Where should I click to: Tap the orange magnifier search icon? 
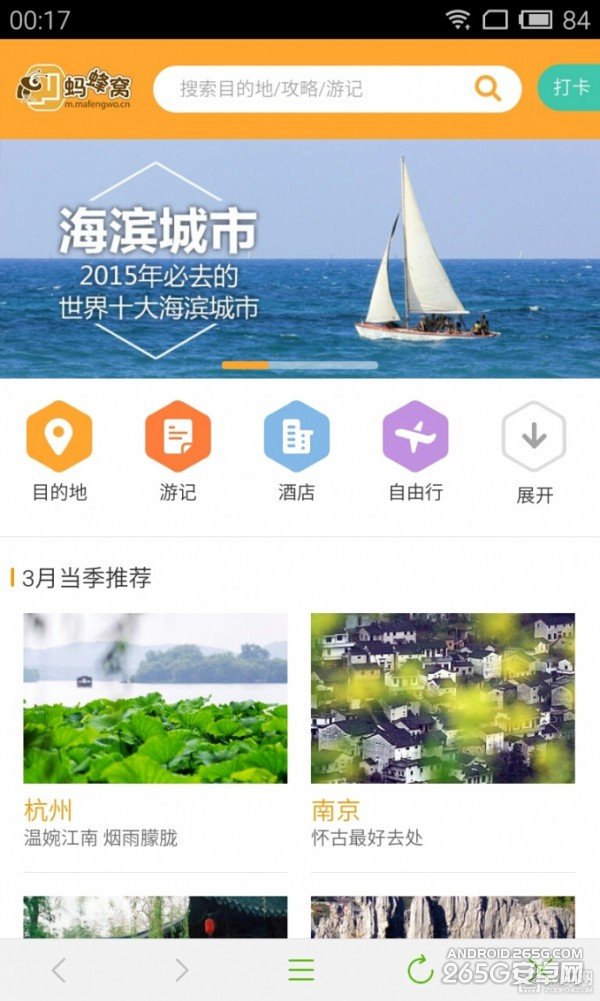(488, 89)
